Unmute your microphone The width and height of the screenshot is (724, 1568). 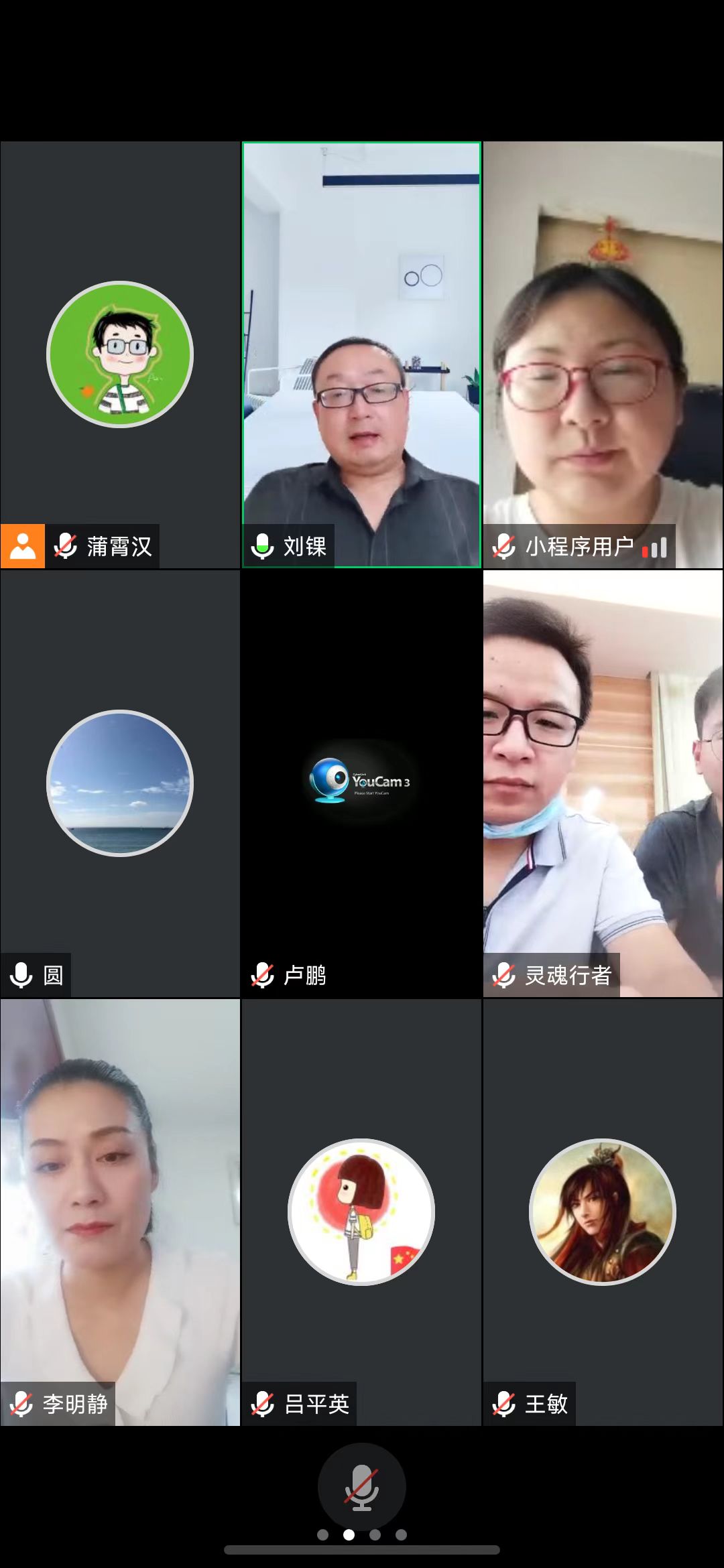(361, 1486)
